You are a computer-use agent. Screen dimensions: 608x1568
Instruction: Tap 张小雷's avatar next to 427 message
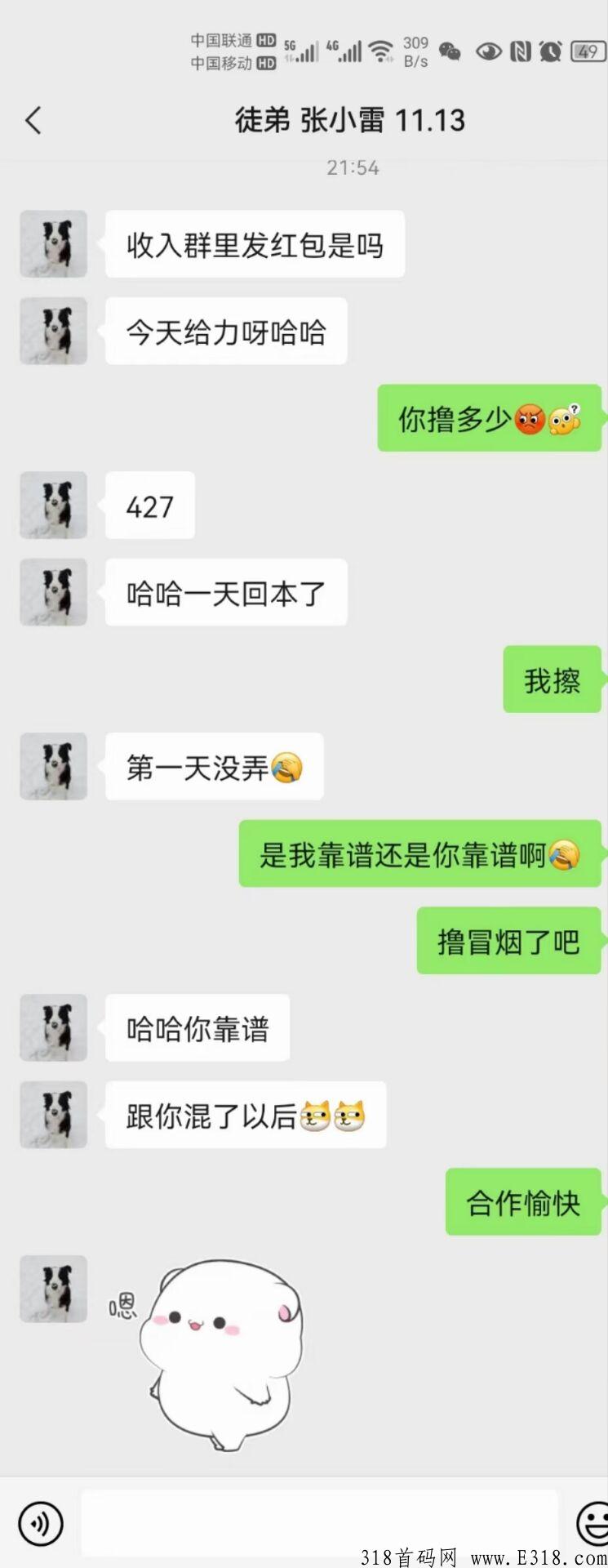coord(53,505)
